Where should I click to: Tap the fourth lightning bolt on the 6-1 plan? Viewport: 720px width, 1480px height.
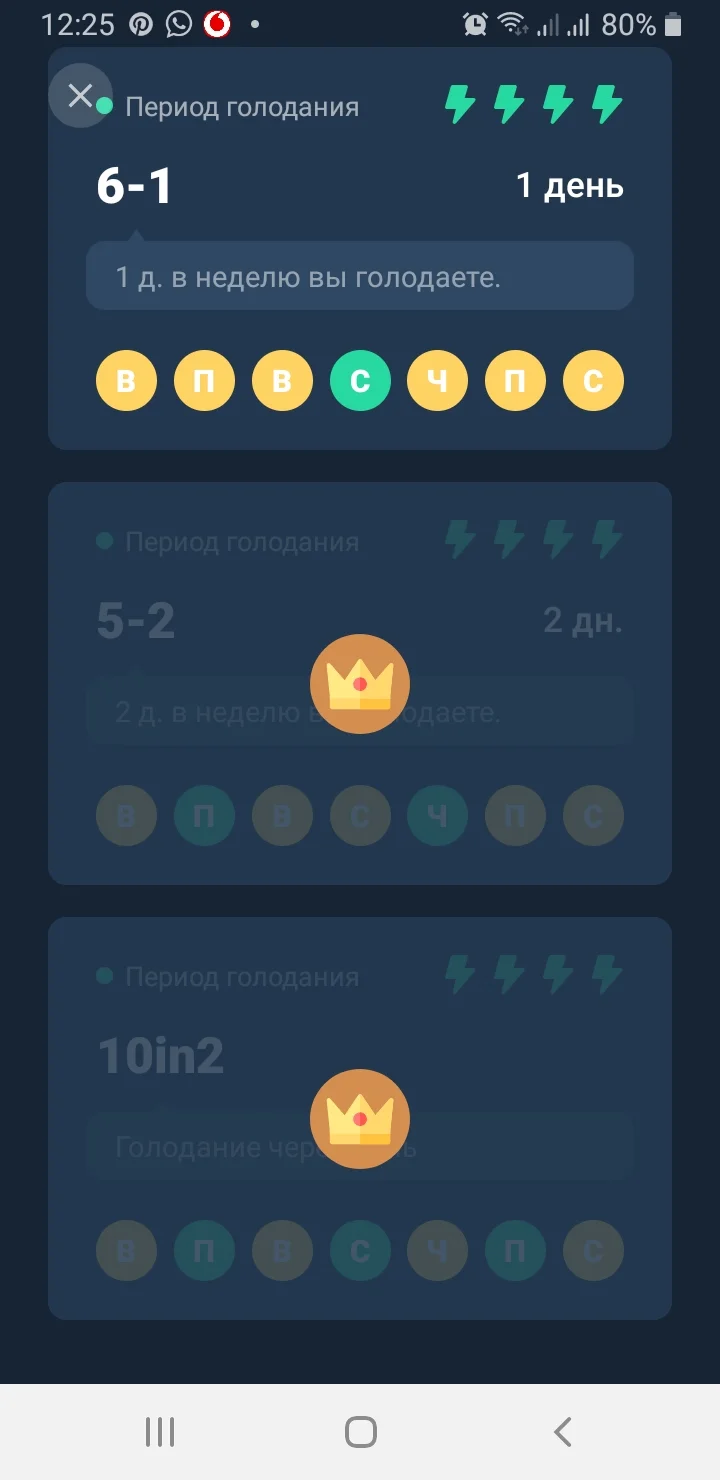[x=605, y=102]
